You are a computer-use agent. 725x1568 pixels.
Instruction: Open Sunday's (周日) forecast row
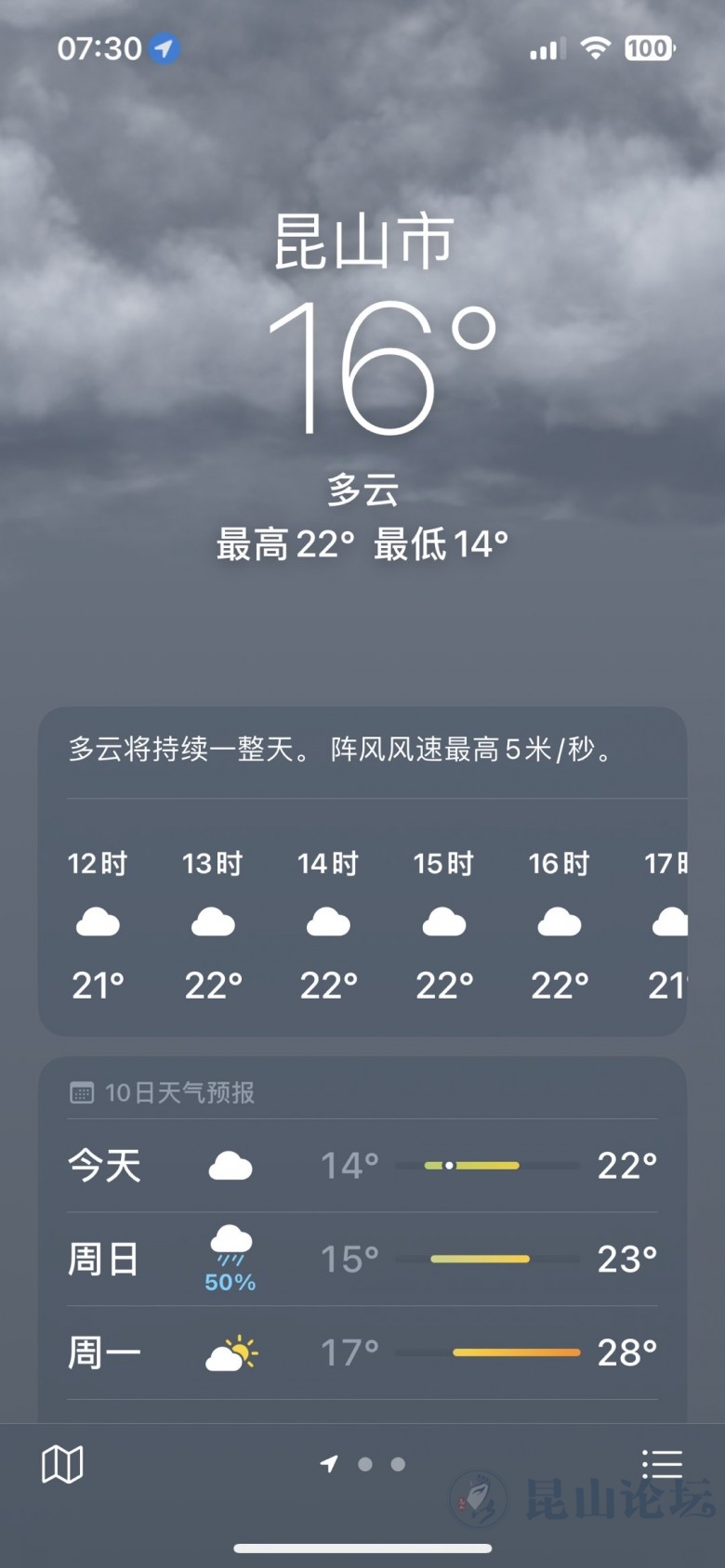(x=362, y=1260)
